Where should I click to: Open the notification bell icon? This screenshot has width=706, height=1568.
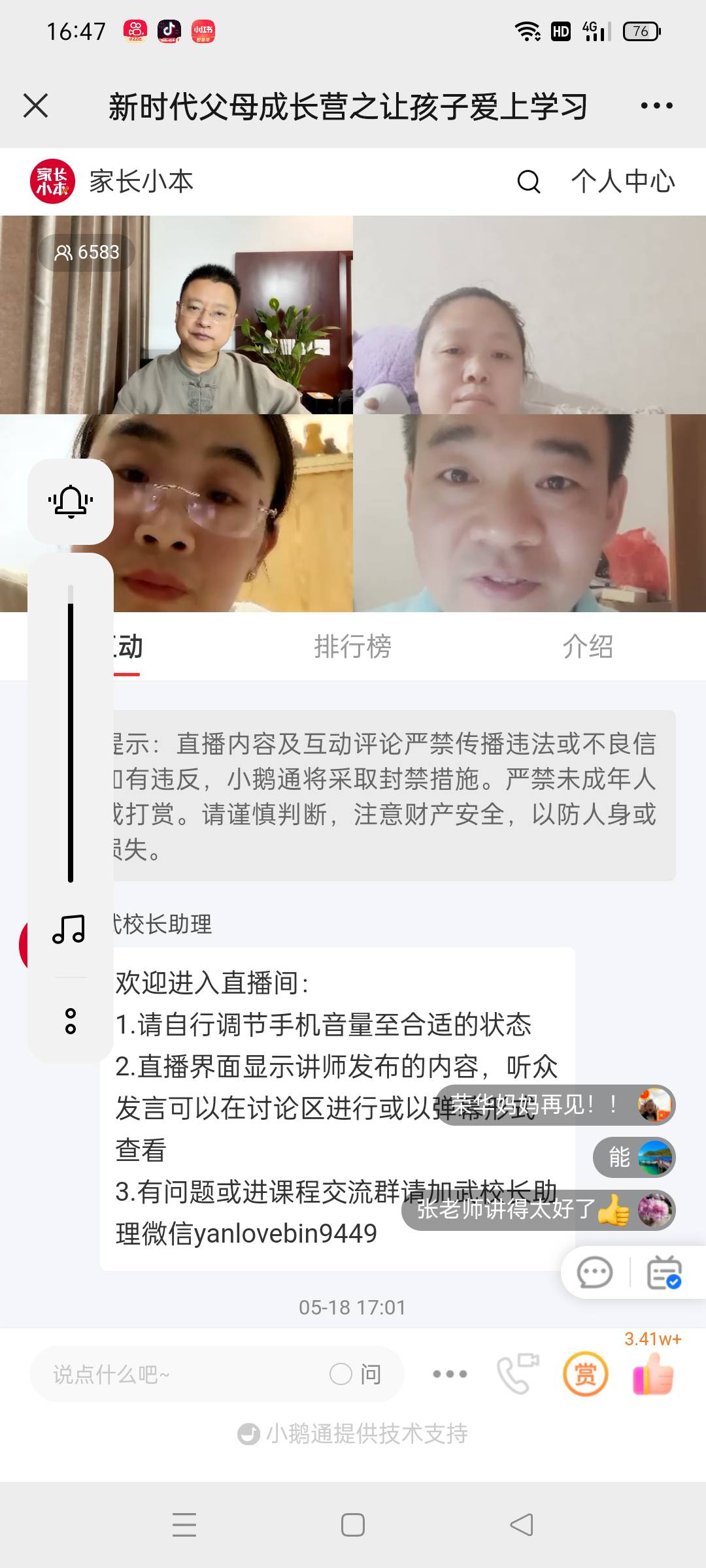[70, 502]
